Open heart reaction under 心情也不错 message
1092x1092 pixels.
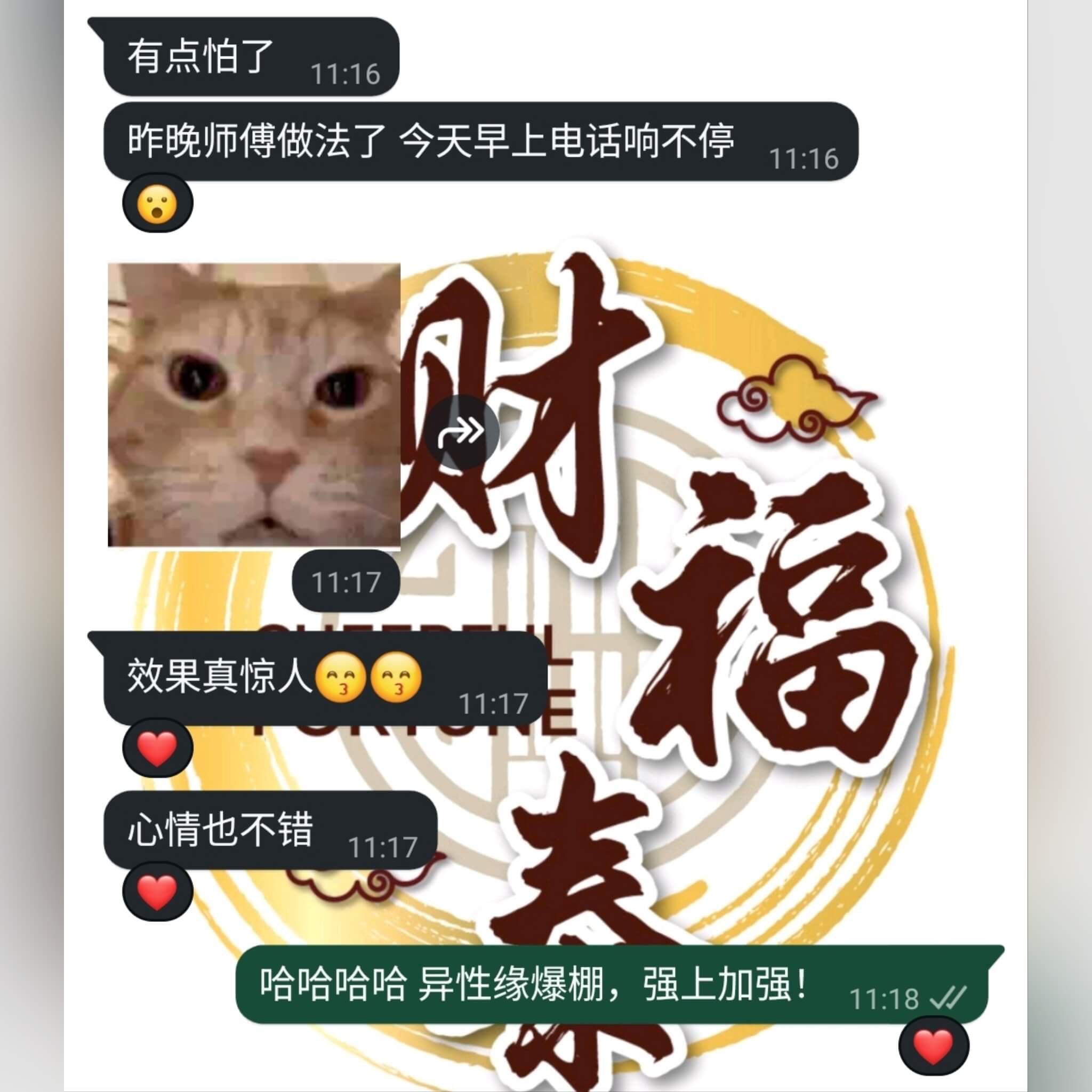point(158,892)
